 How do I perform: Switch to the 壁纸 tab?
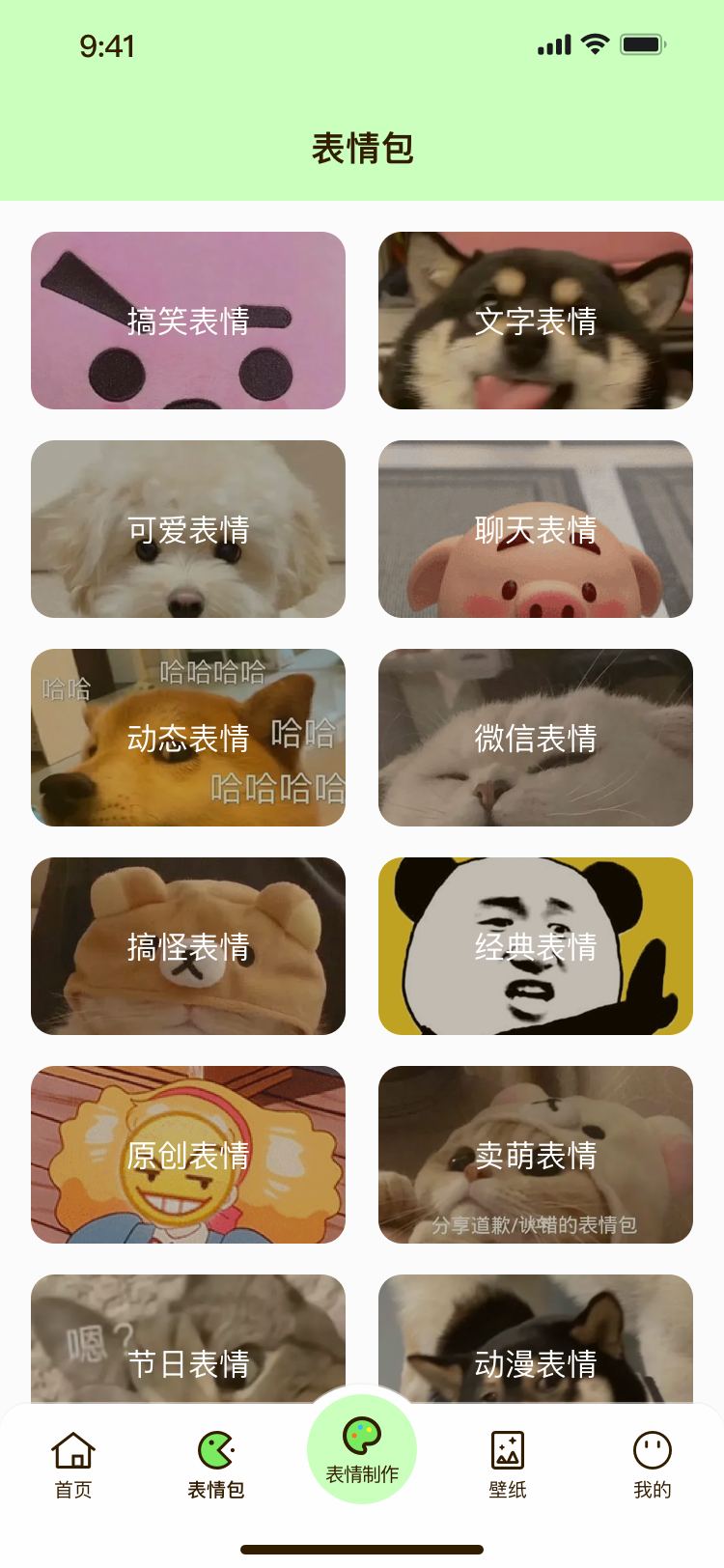pyautogui.click(x=508, y=1464)
